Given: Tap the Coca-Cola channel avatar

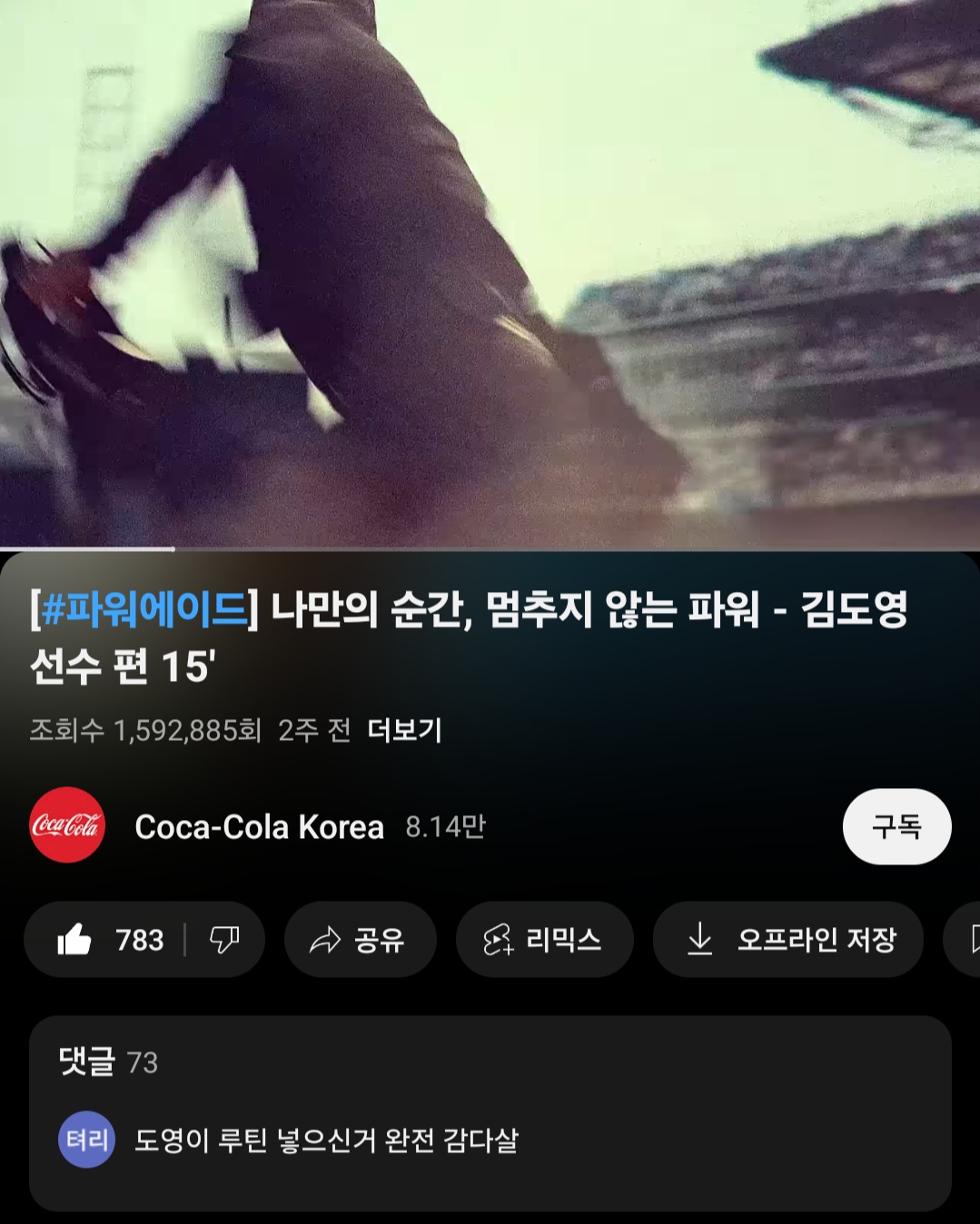Looking at the screenshot, I should tap(67, 825).
